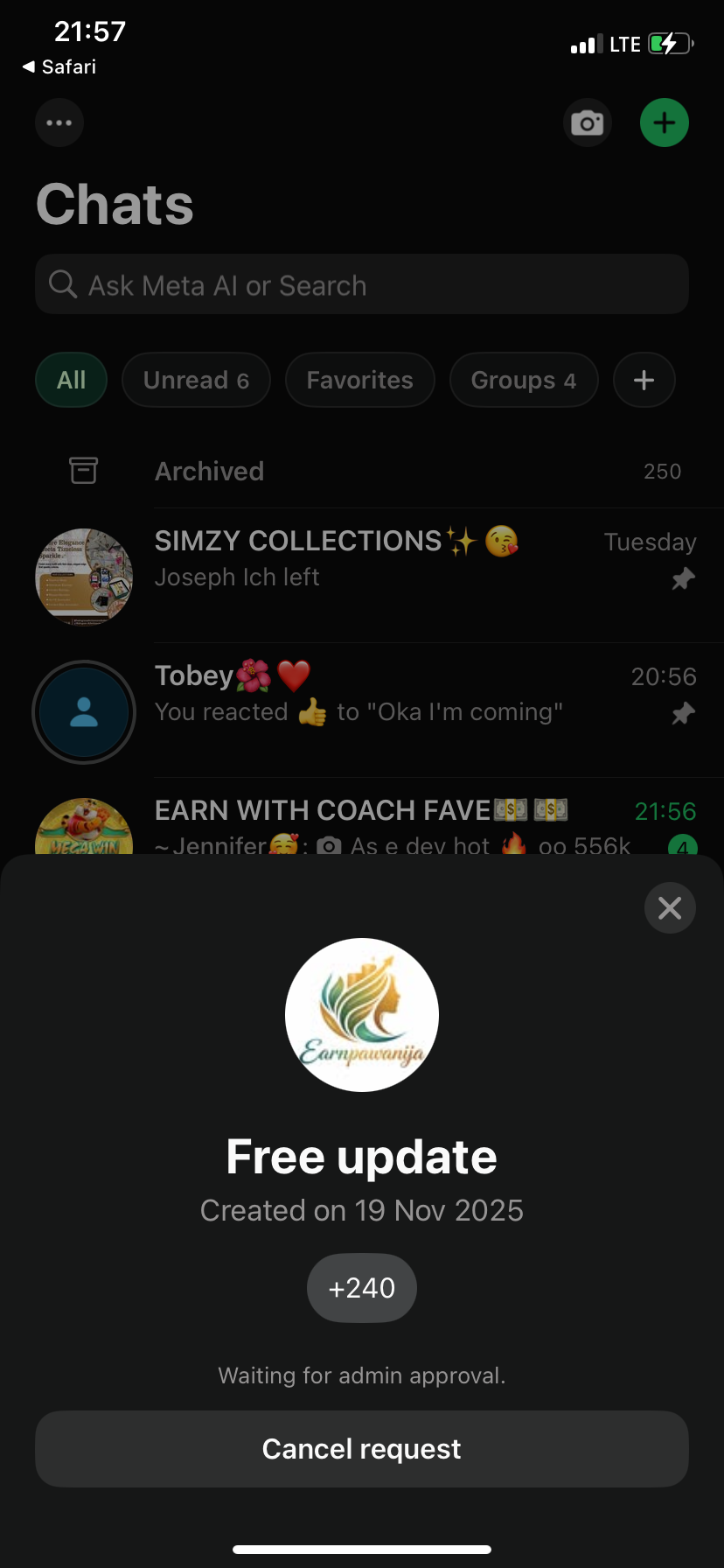Close the Free update sheet

point(670,908)
